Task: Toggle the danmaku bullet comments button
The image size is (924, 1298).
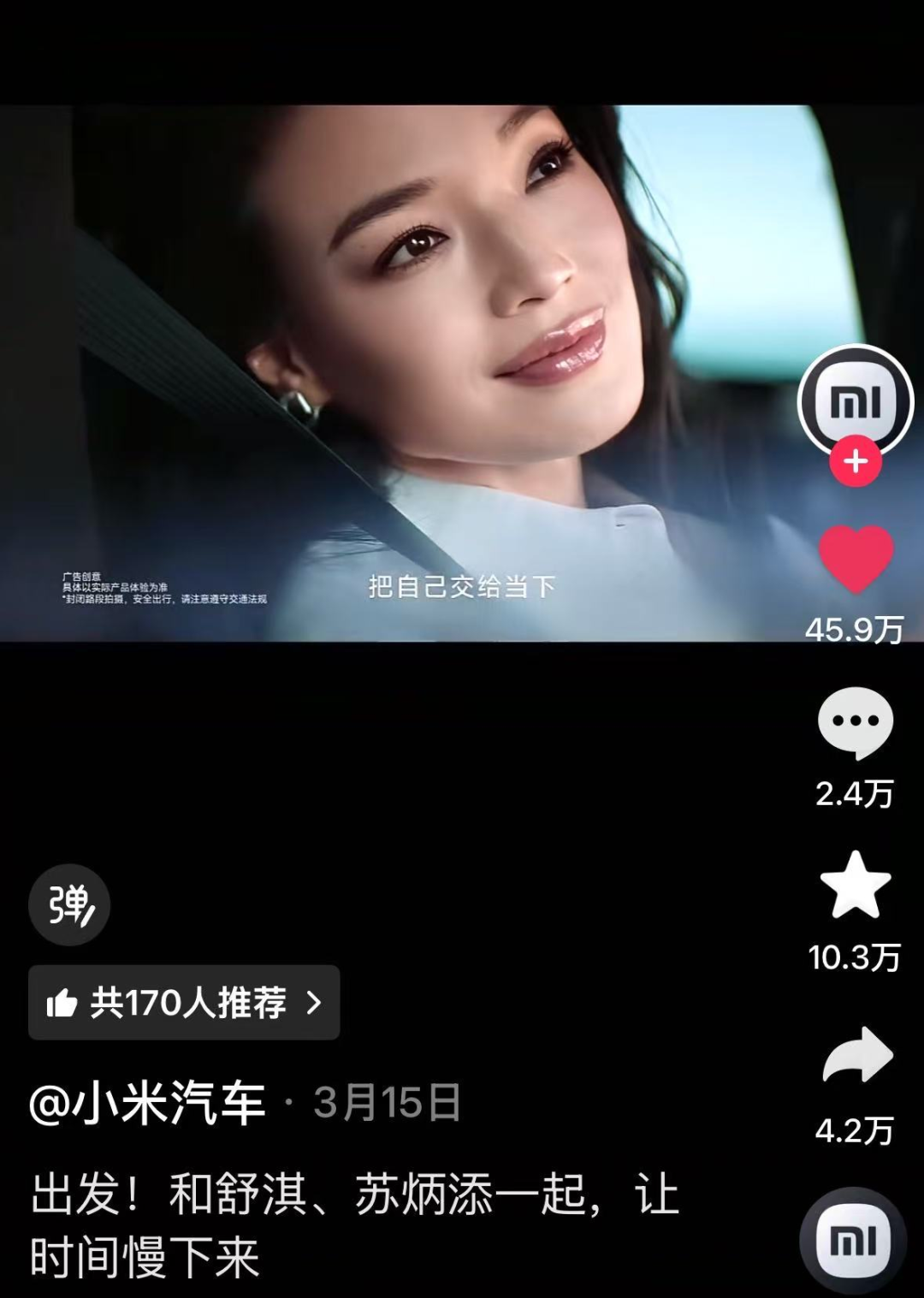Action: pos(69,905)
